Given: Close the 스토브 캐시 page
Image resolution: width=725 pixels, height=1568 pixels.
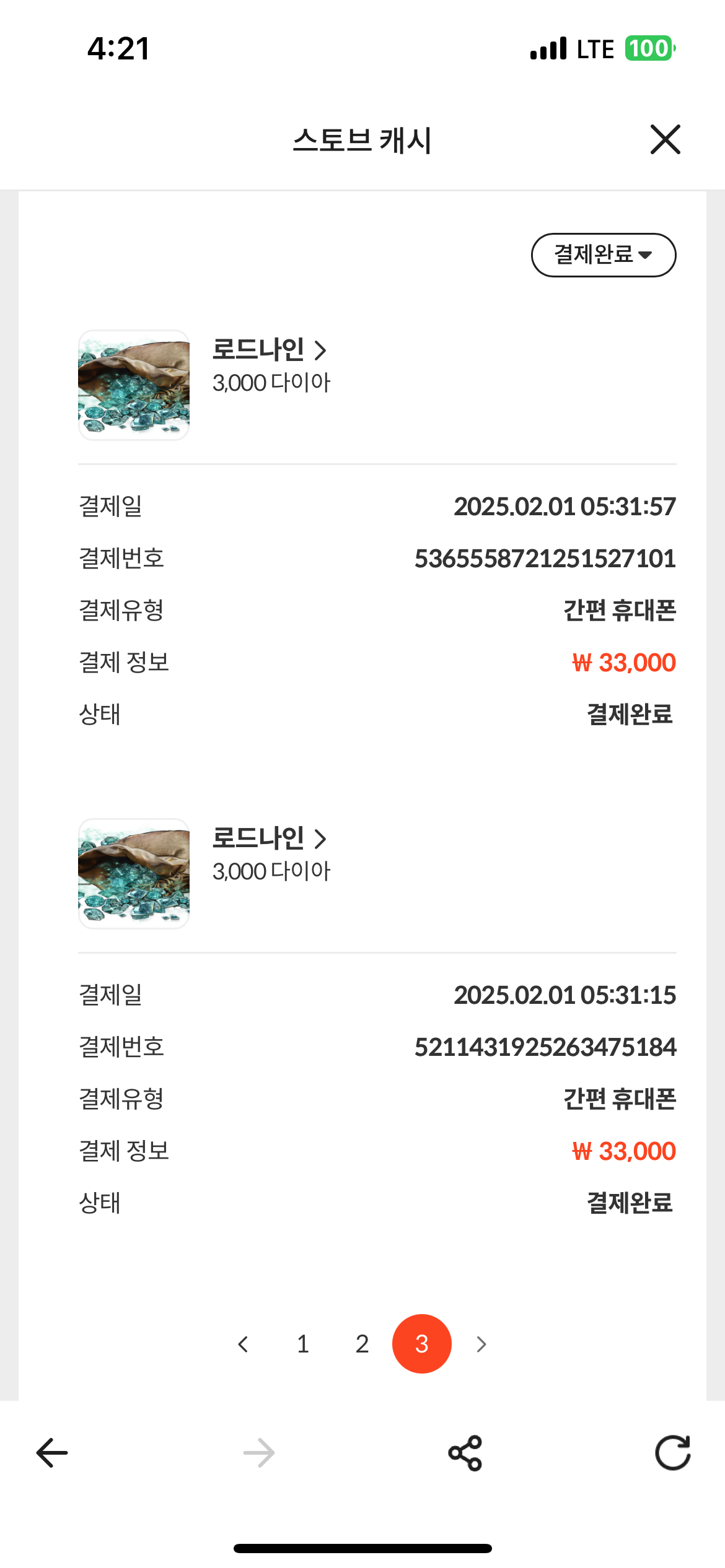Looking at the screenshot, I should [665, 139].
